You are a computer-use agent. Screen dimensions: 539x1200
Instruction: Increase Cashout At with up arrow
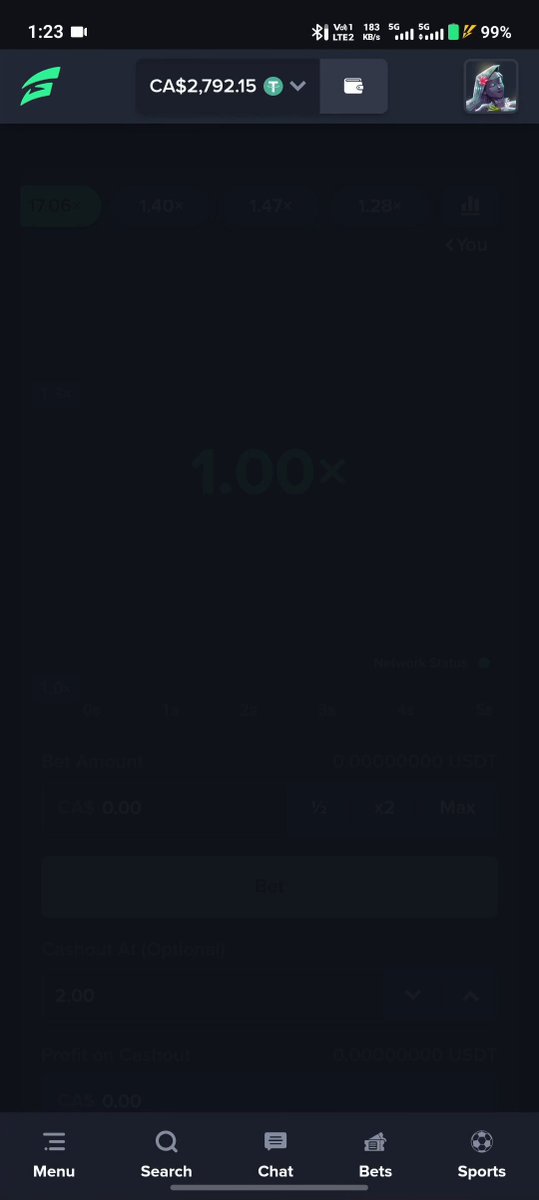point(471,996)
